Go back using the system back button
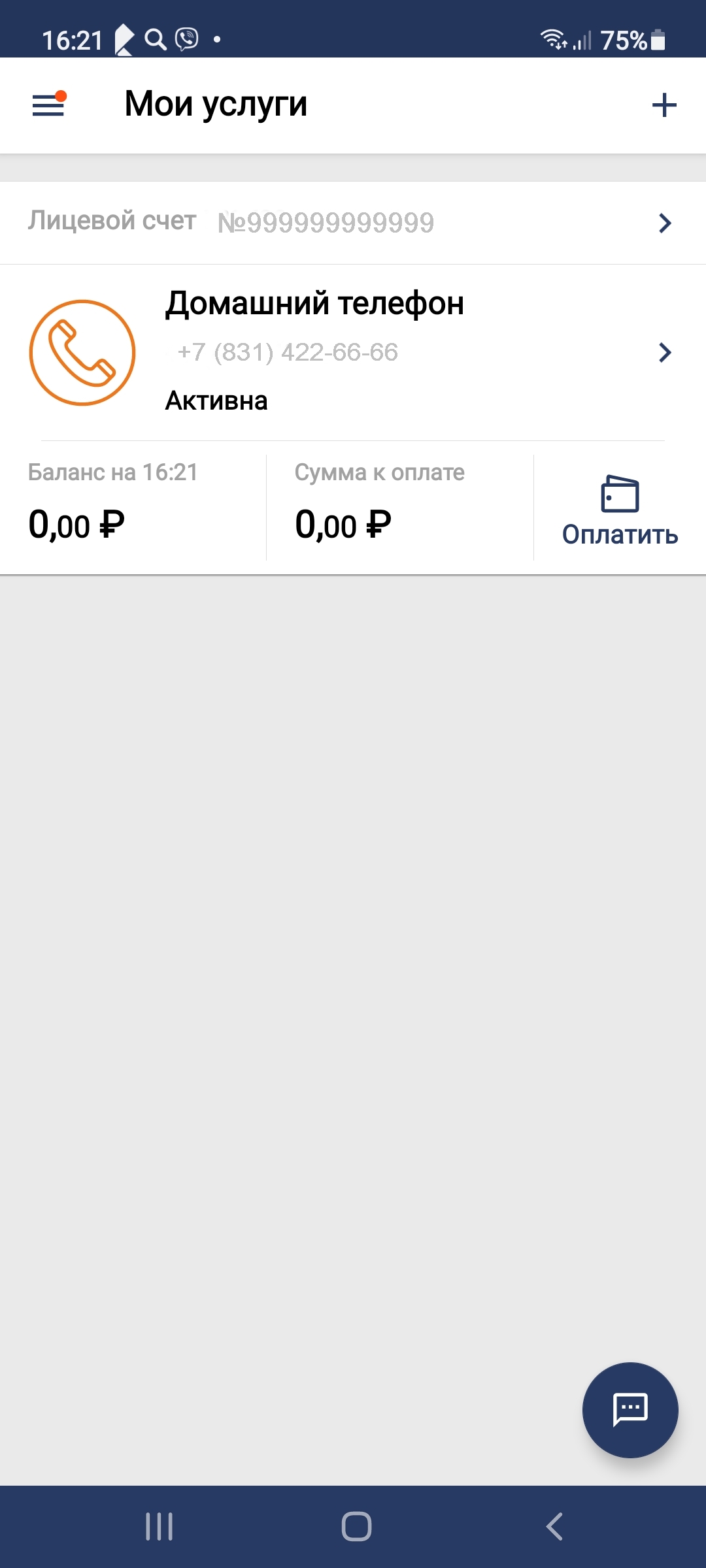This screenshot has width=706, height=1568. point(554,1527)
